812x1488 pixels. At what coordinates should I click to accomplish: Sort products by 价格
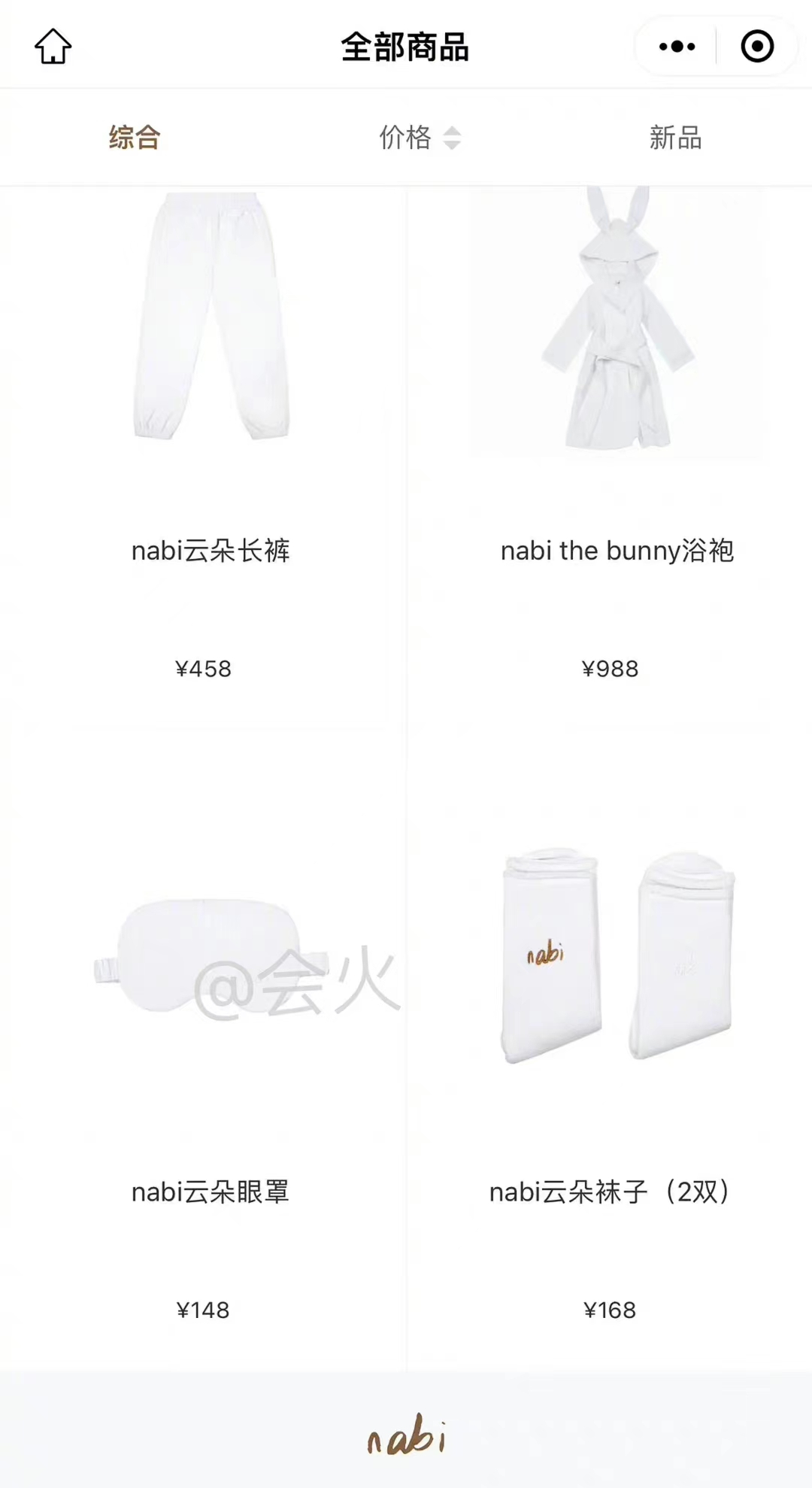tap(418, 138)
